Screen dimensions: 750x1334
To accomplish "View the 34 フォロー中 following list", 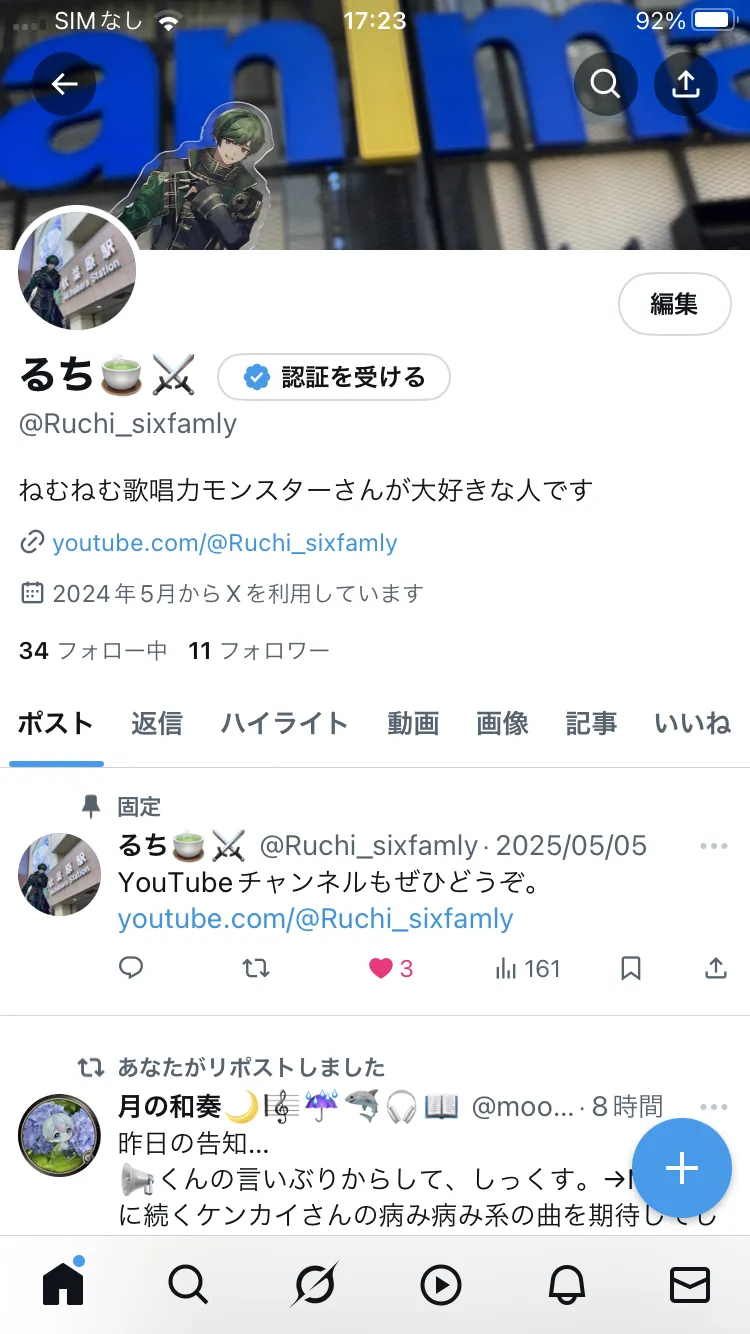I will point(93,651).
